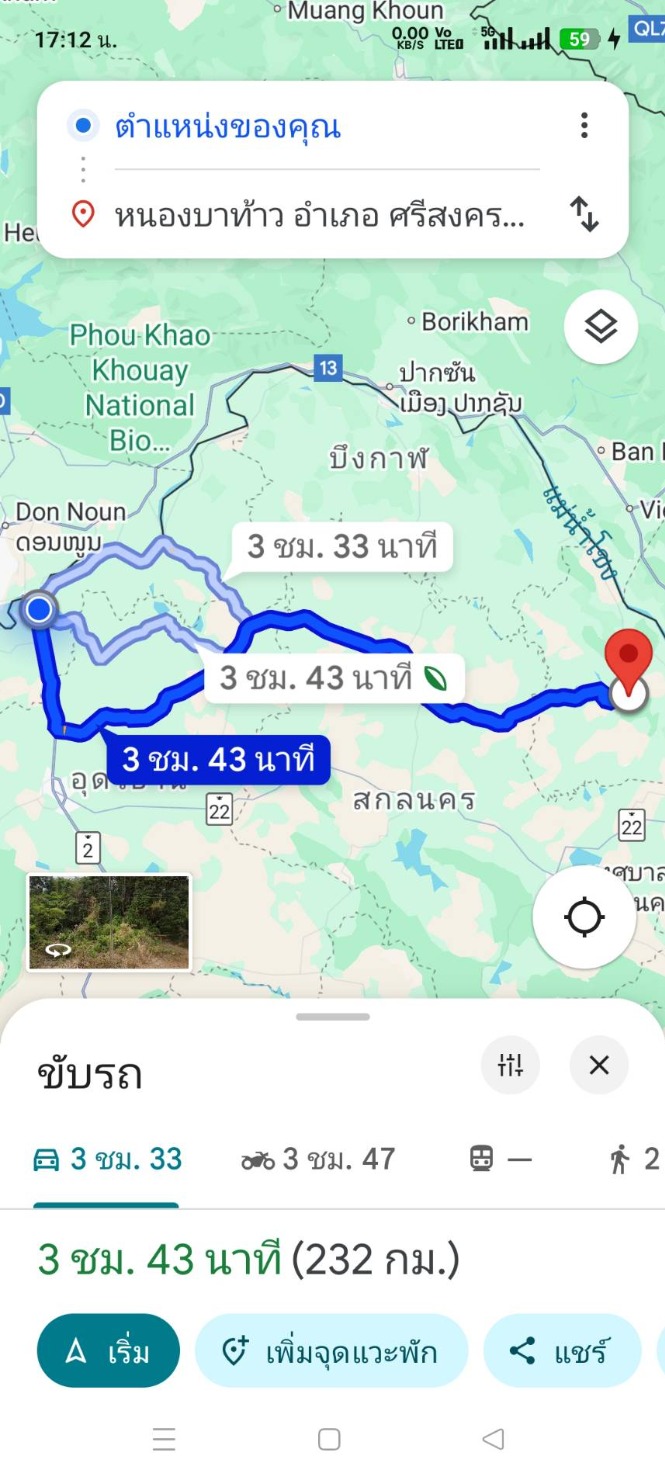Recenter the map on my location

pyautogui.click(x=584, y=918)
